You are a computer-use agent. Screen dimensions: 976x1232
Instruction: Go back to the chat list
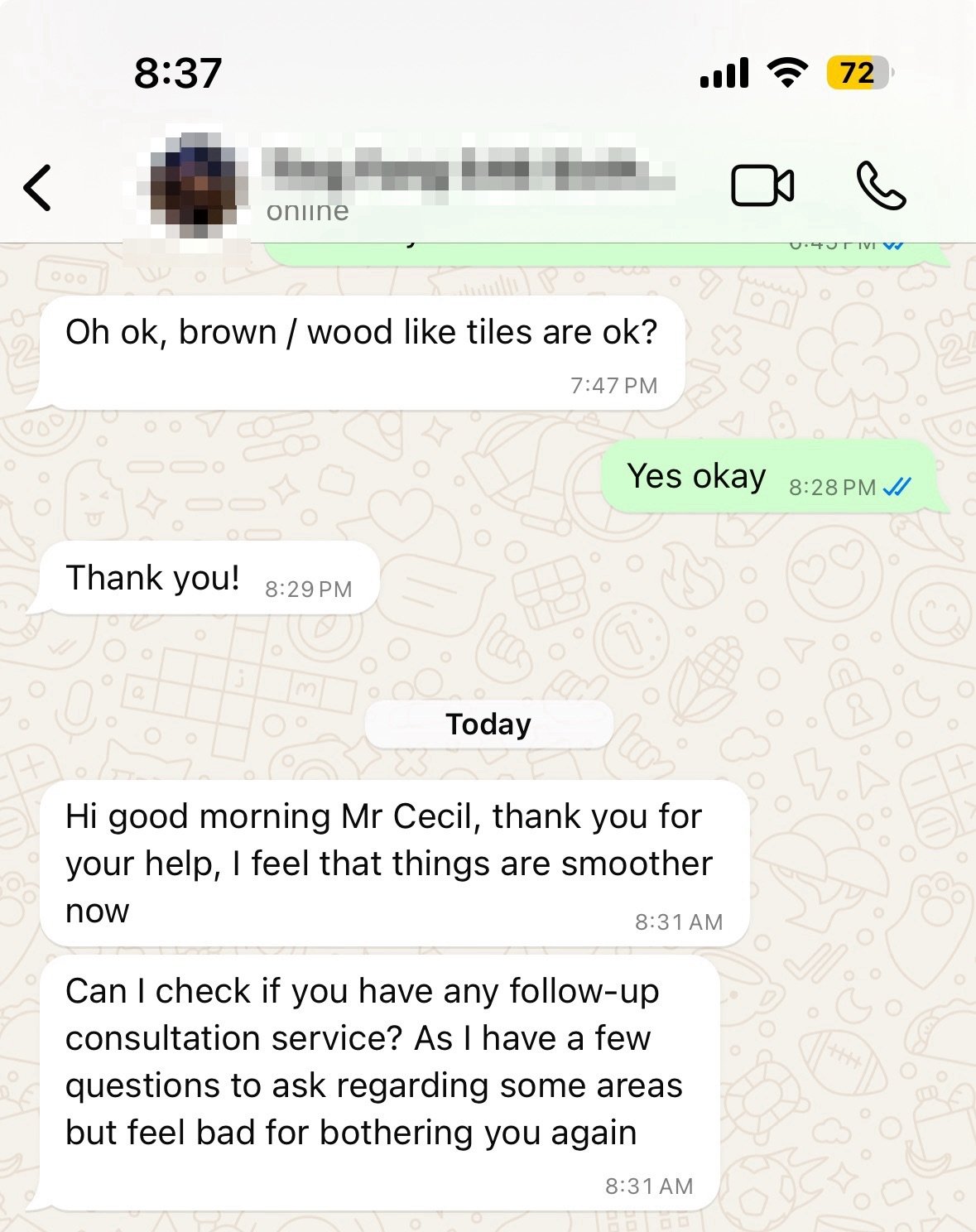coord(38,187)
